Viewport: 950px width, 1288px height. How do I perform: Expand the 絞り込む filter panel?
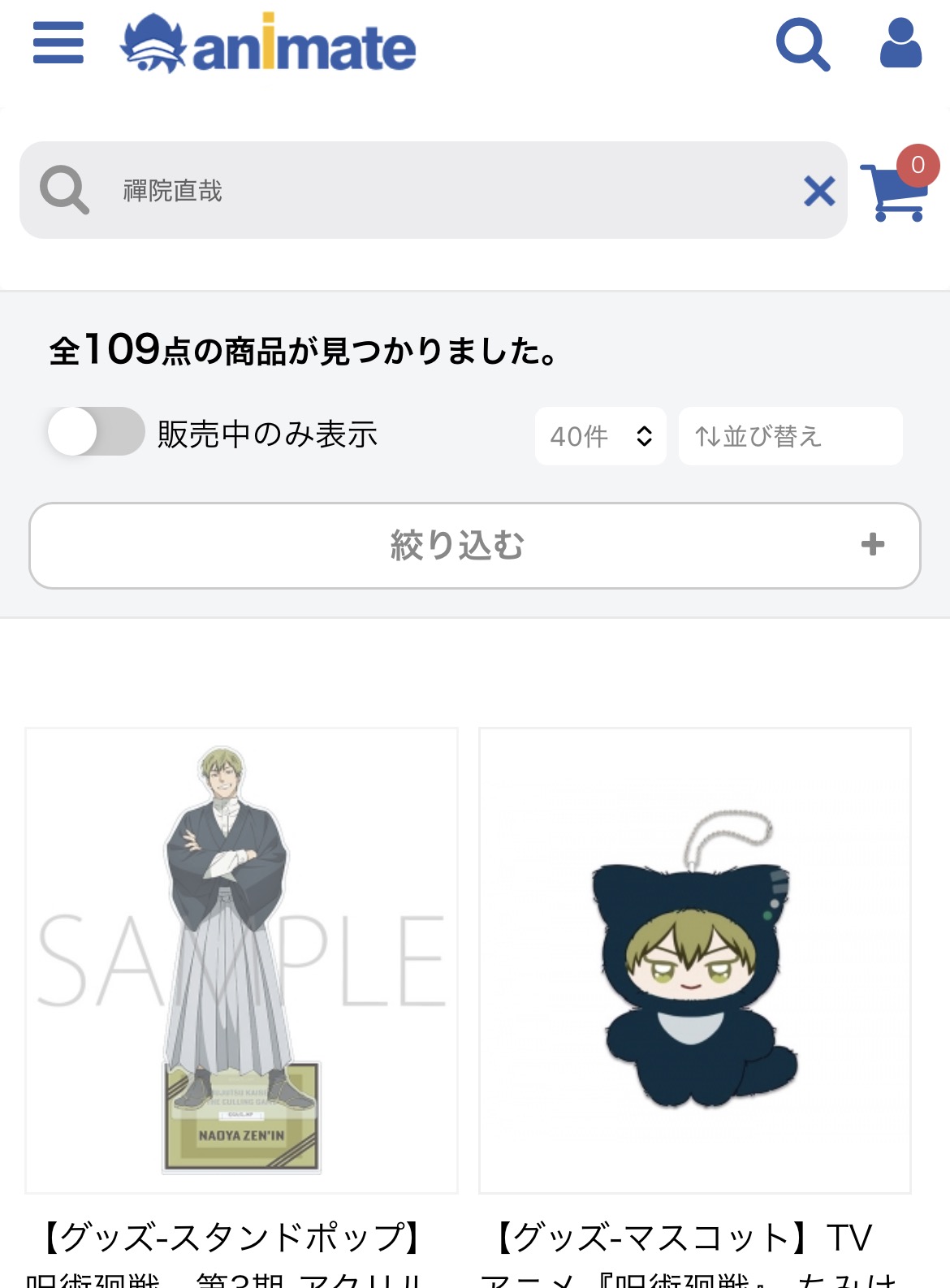pyautogui.click(x=474, y=545)
